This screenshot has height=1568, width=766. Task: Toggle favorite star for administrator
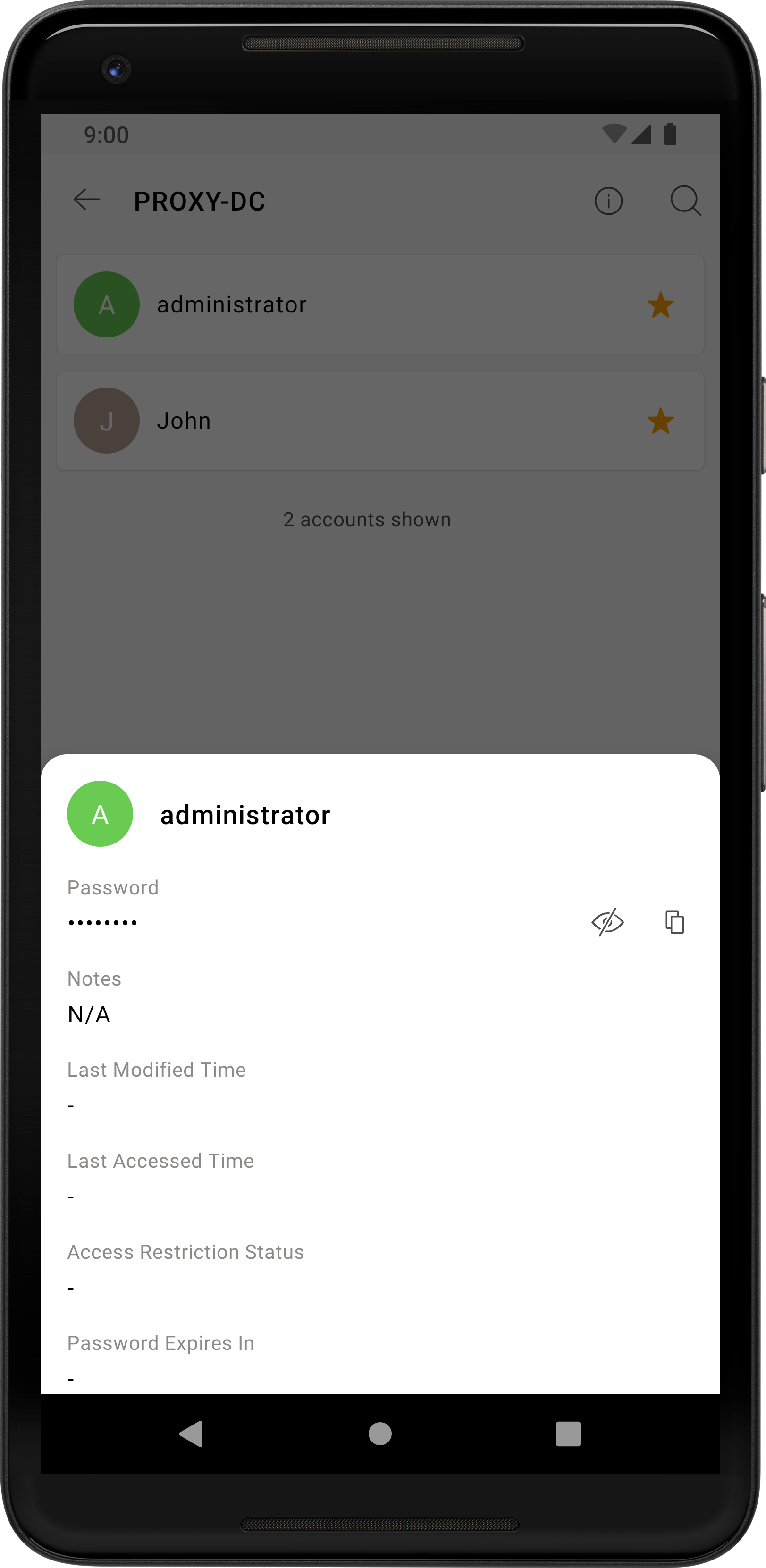(660, 305)
